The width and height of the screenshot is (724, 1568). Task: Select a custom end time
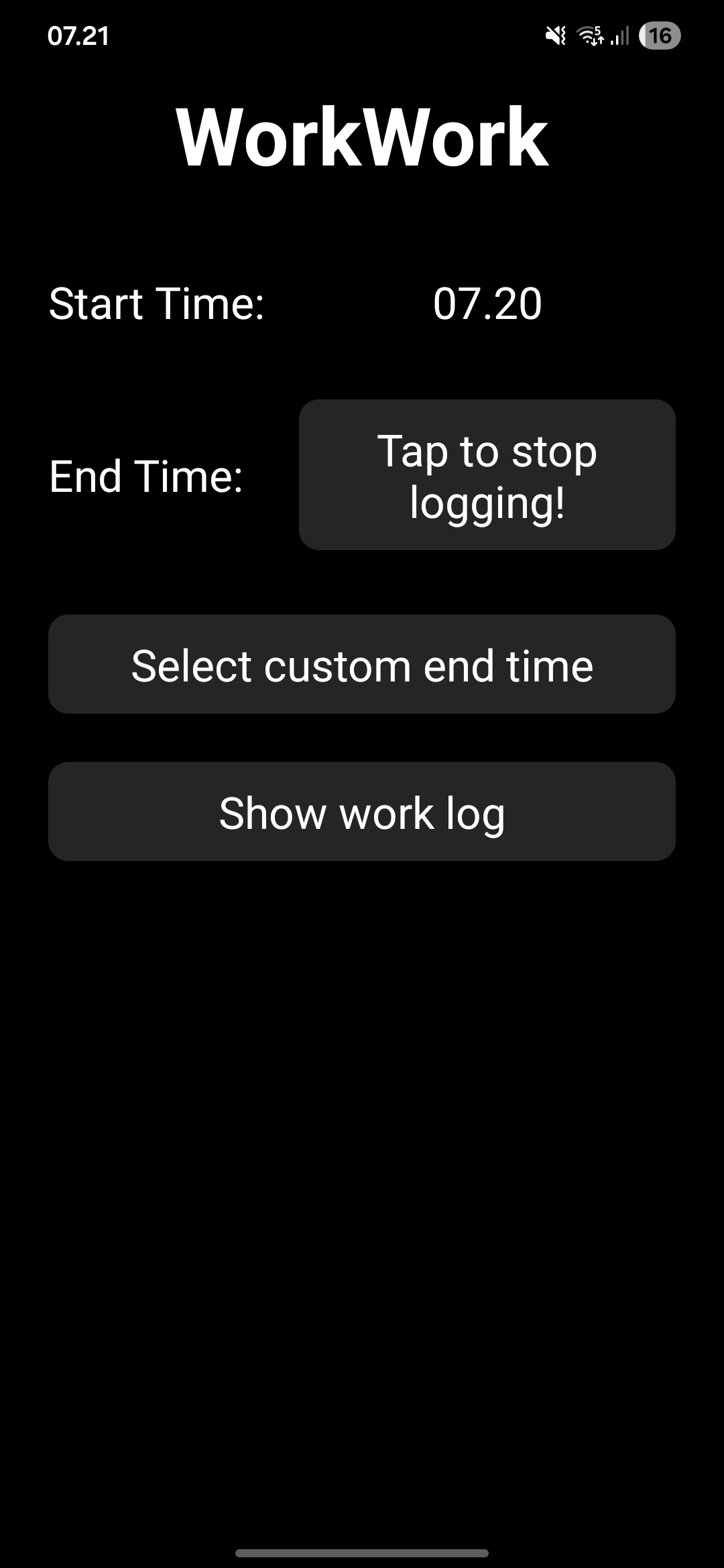[362, 664]
